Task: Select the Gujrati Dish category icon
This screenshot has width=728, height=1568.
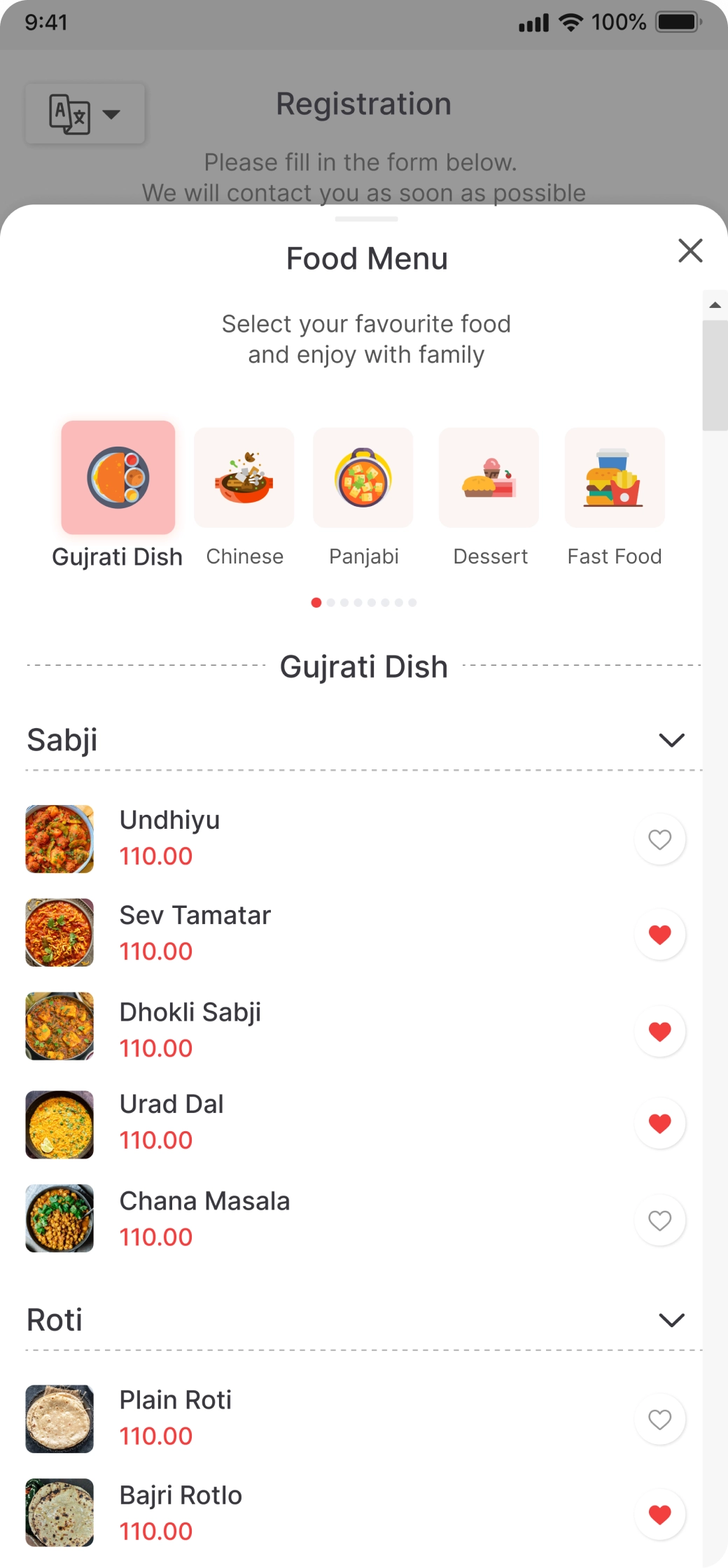Action: coord(117,477)
